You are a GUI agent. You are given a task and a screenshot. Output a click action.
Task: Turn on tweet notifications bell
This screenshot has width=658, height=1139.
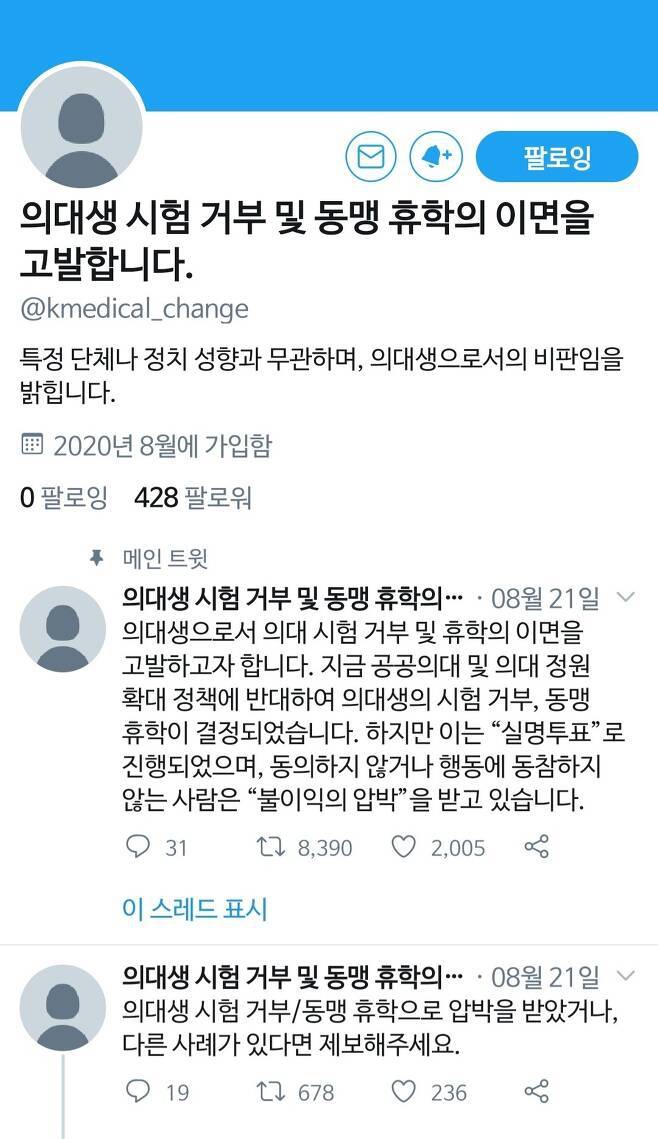coord(436,156)
